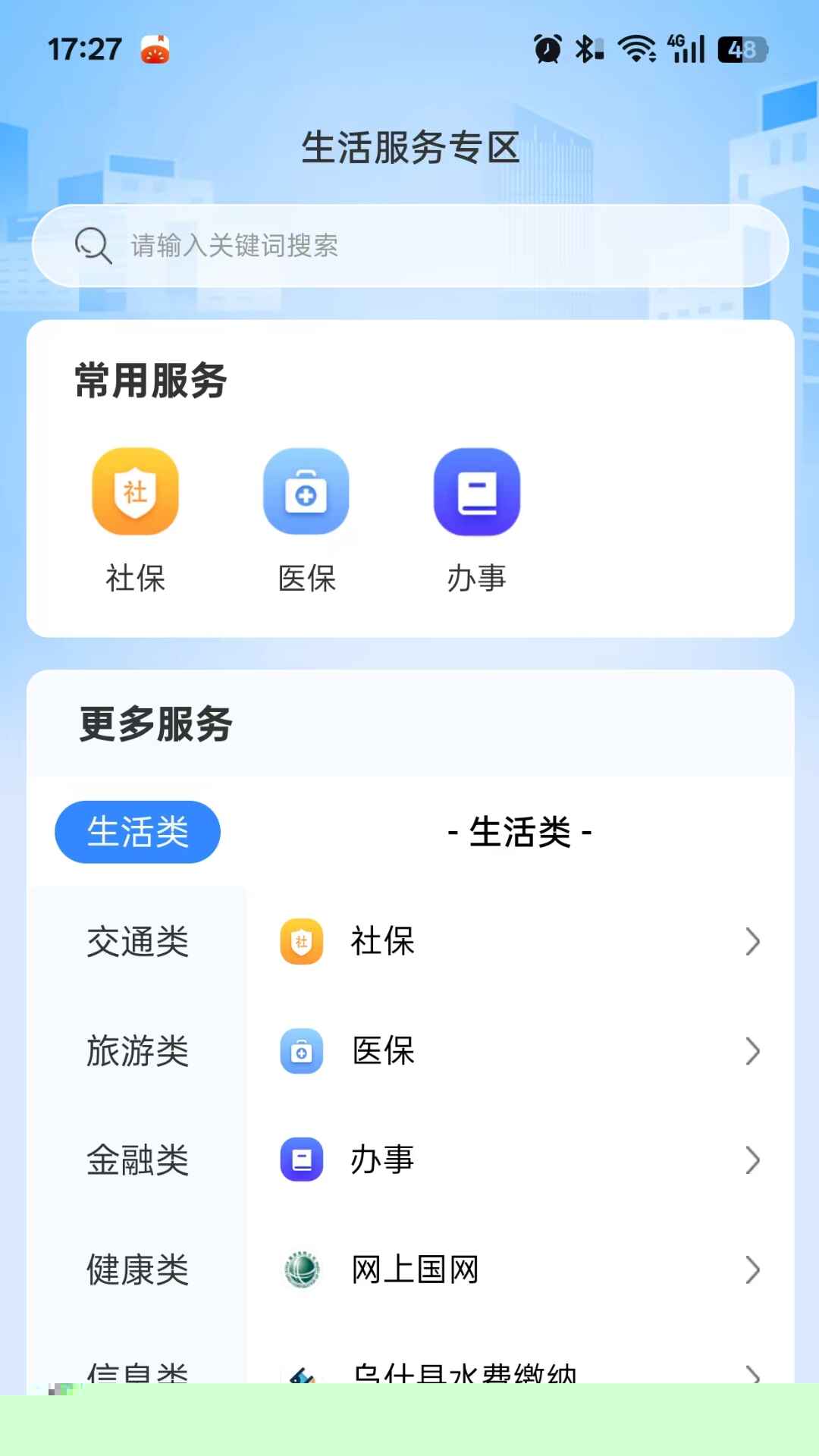Open the 社保 row in 生活类 list

[519, 942]
